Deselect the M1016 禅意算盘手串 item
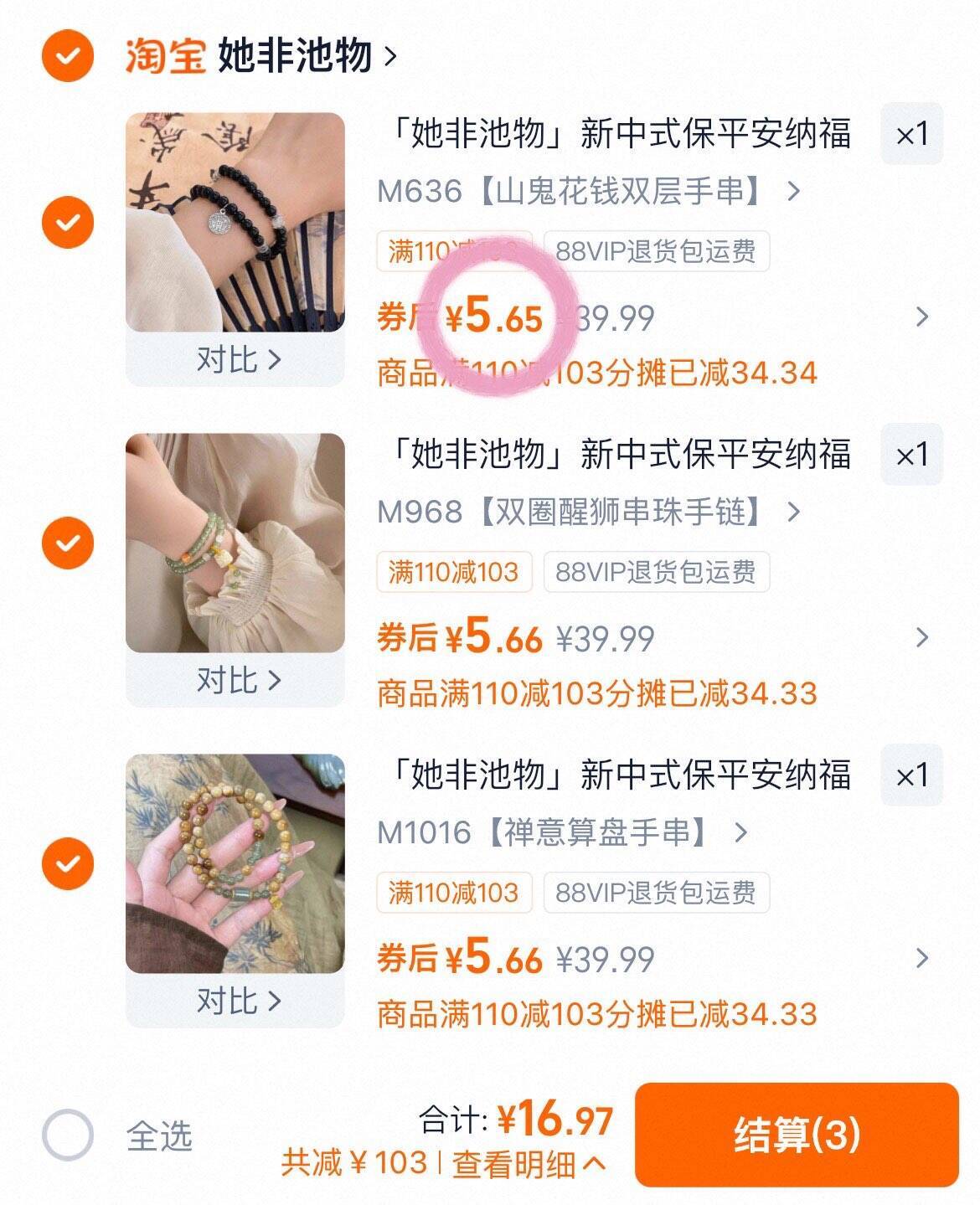 (67, 863)
